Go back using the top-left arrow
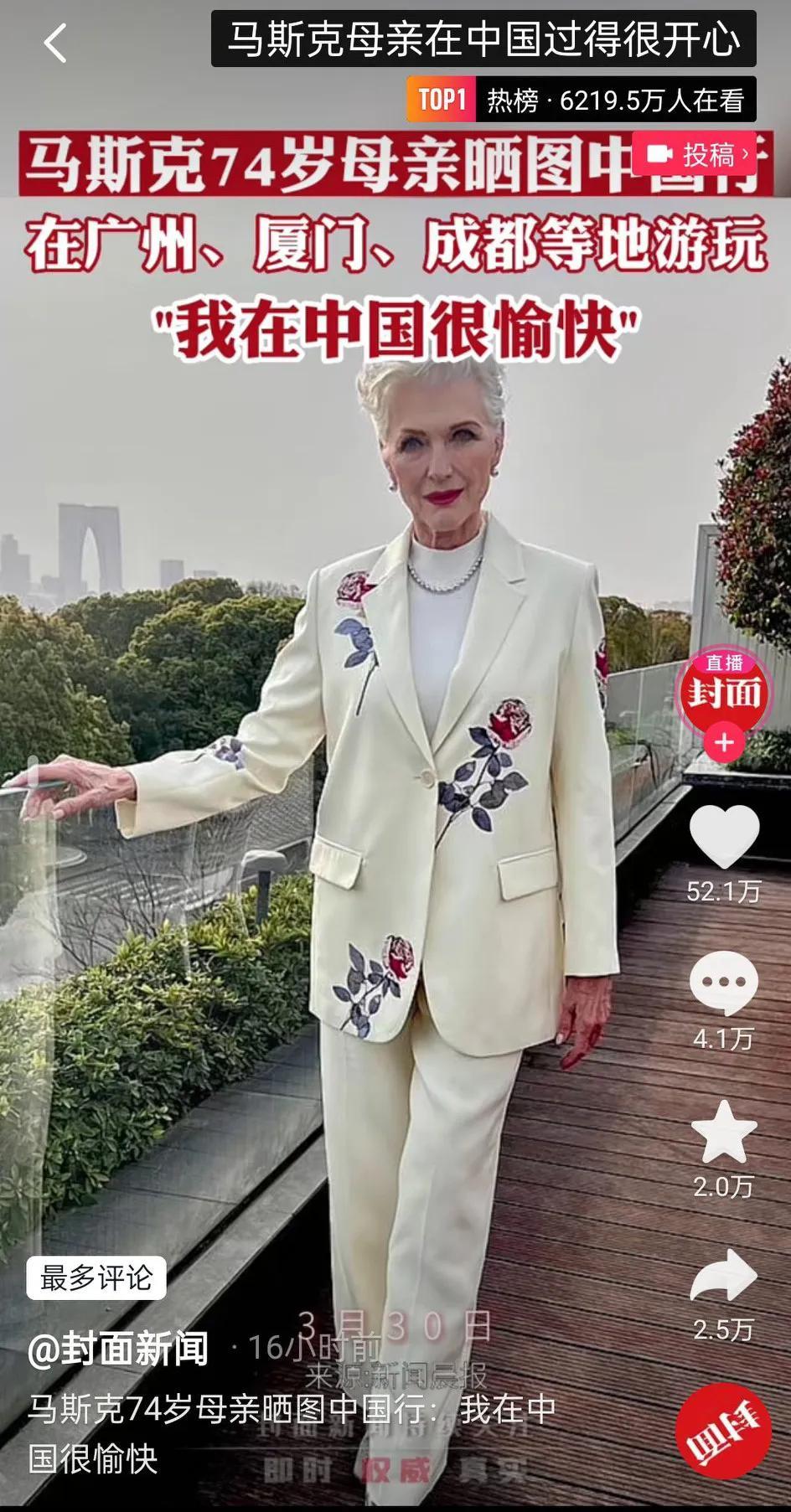Image resolution: width=791 pixels, height=1512 pixels. tap(55, 43)
